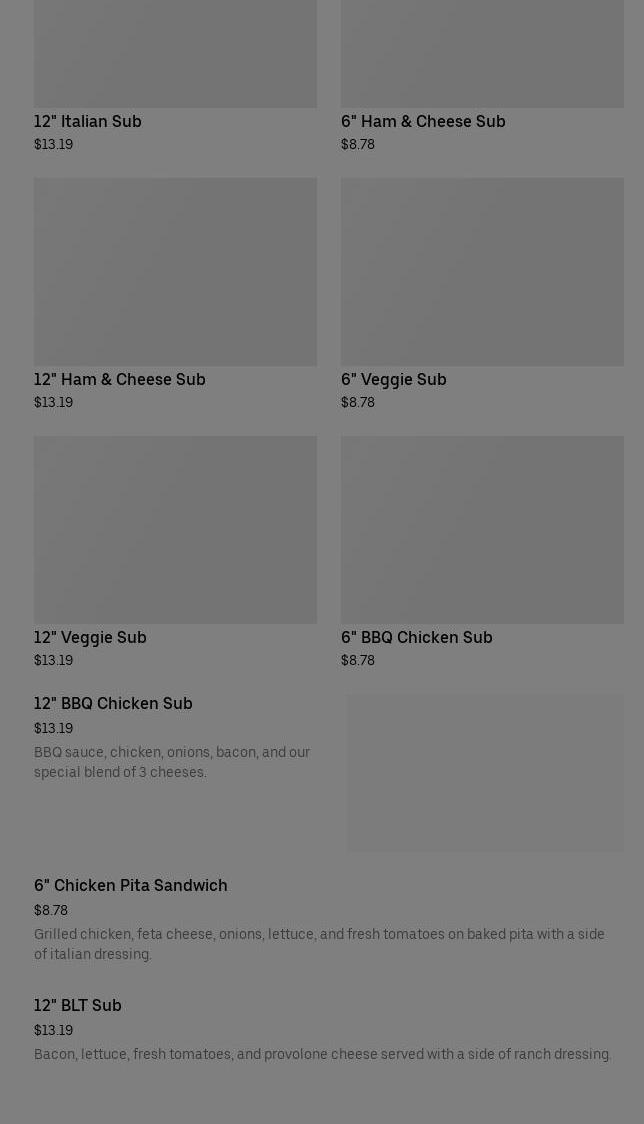View the 12" BLT Sub item
Image resolution: width=644 pixels, height=1124 pixels.
click(78, 1006)
